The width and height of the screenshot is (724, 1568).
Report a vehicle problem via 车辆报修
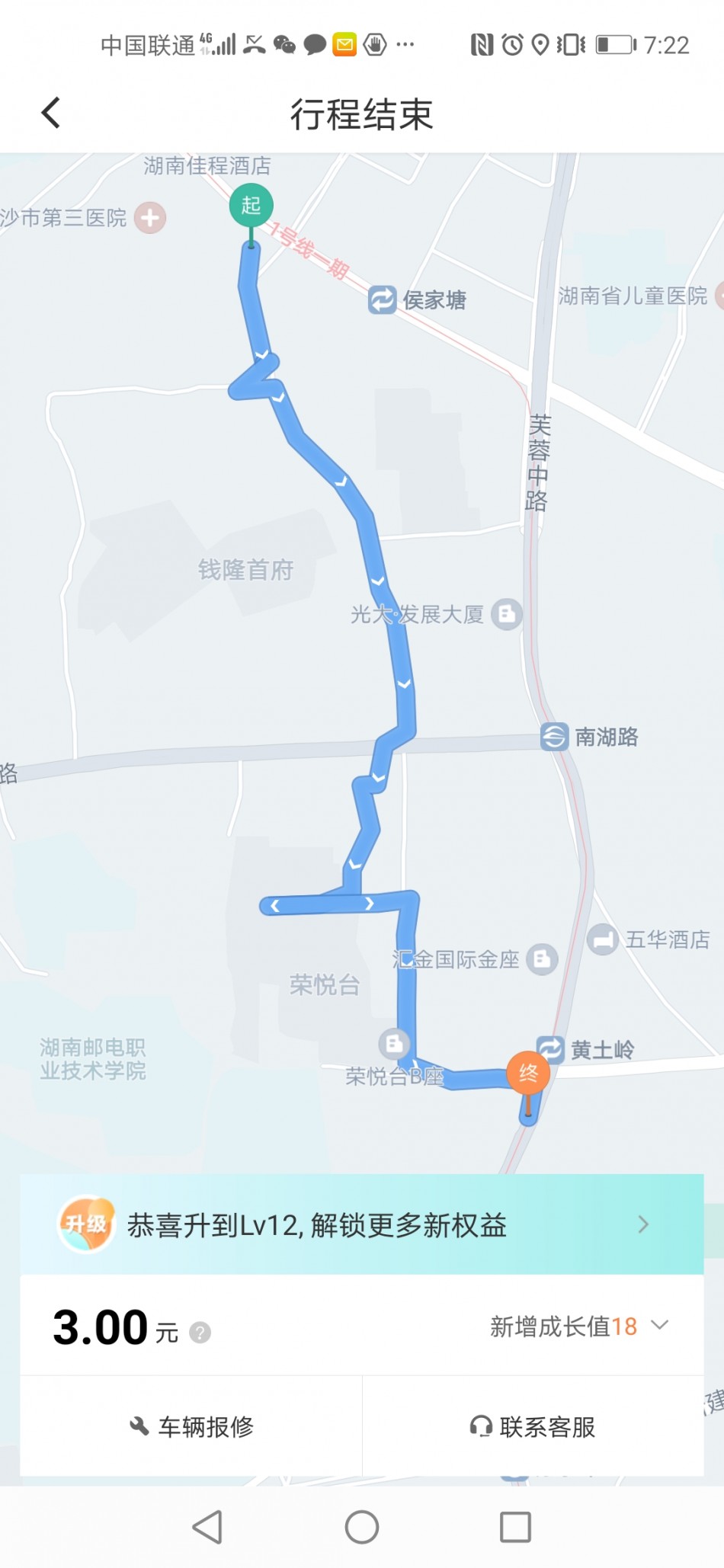tap(191, 1426)
